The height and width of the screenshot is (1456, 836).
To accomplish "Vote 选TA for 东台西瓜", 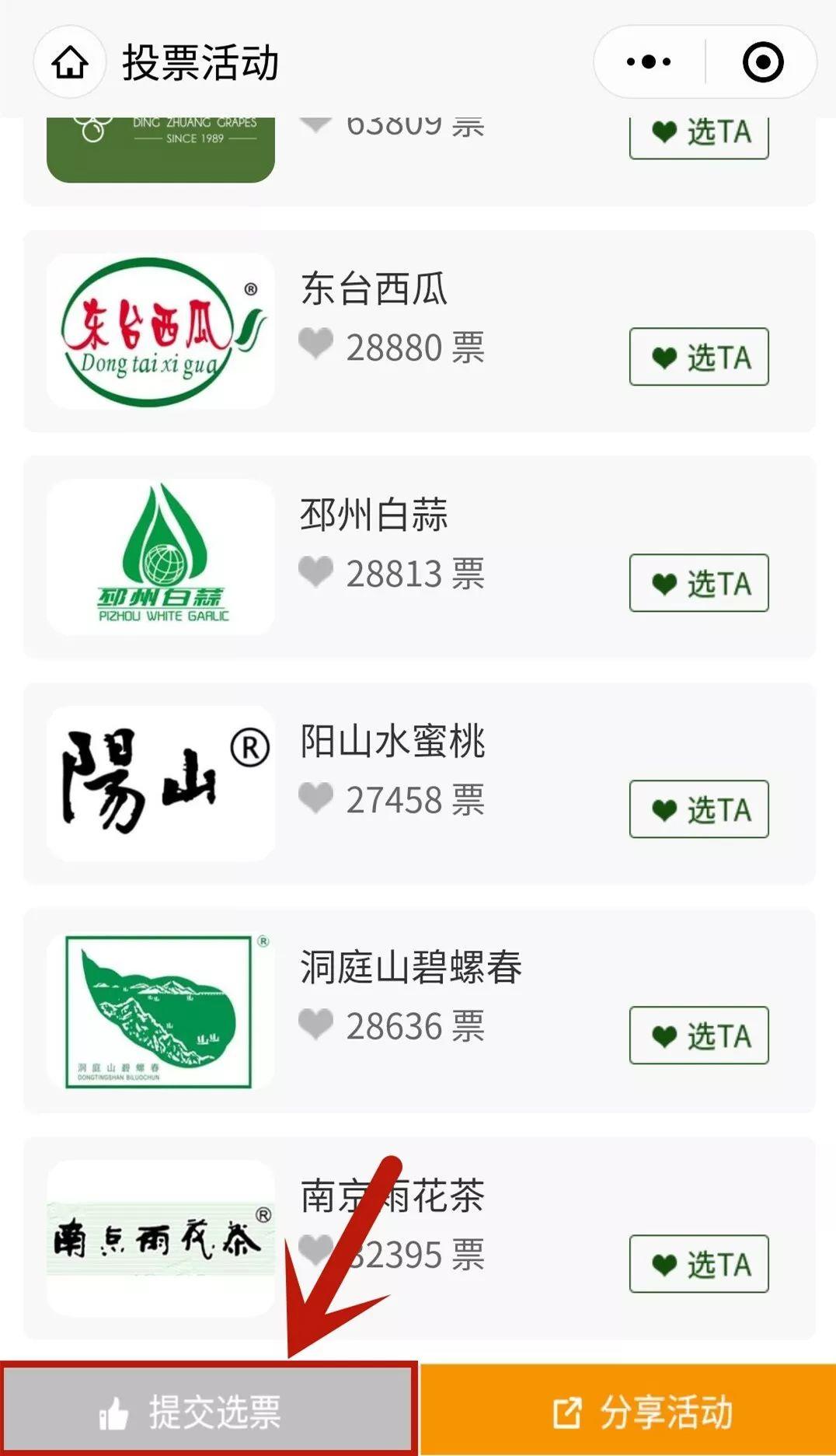I will point(698,357).
